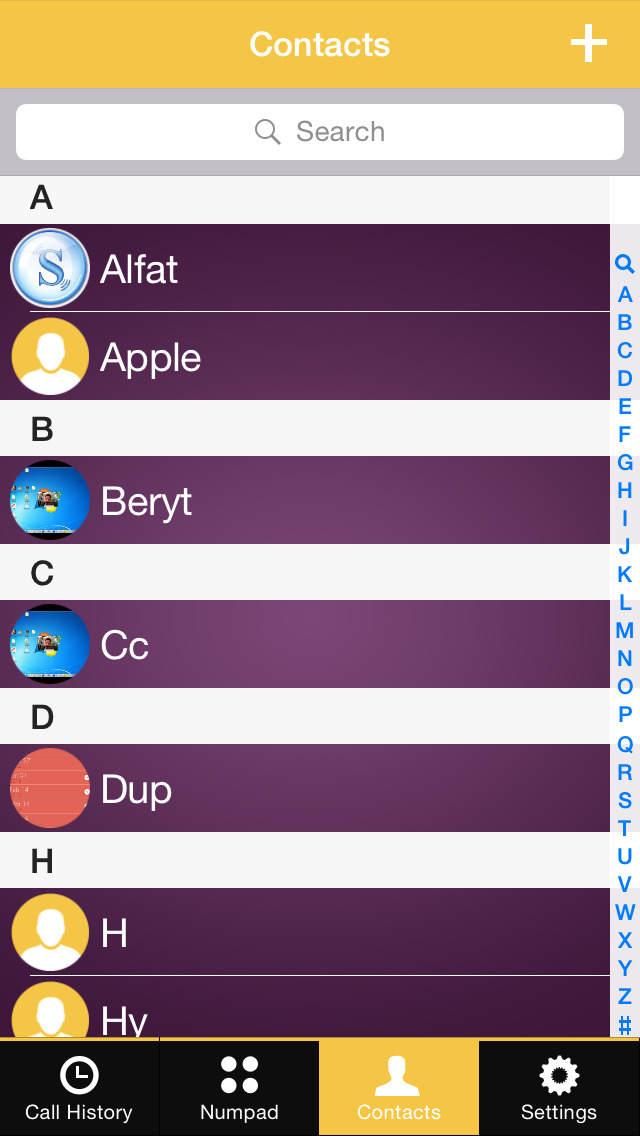Add a new contact with plus icon
Screen dimensions: 640x1136
589,43
